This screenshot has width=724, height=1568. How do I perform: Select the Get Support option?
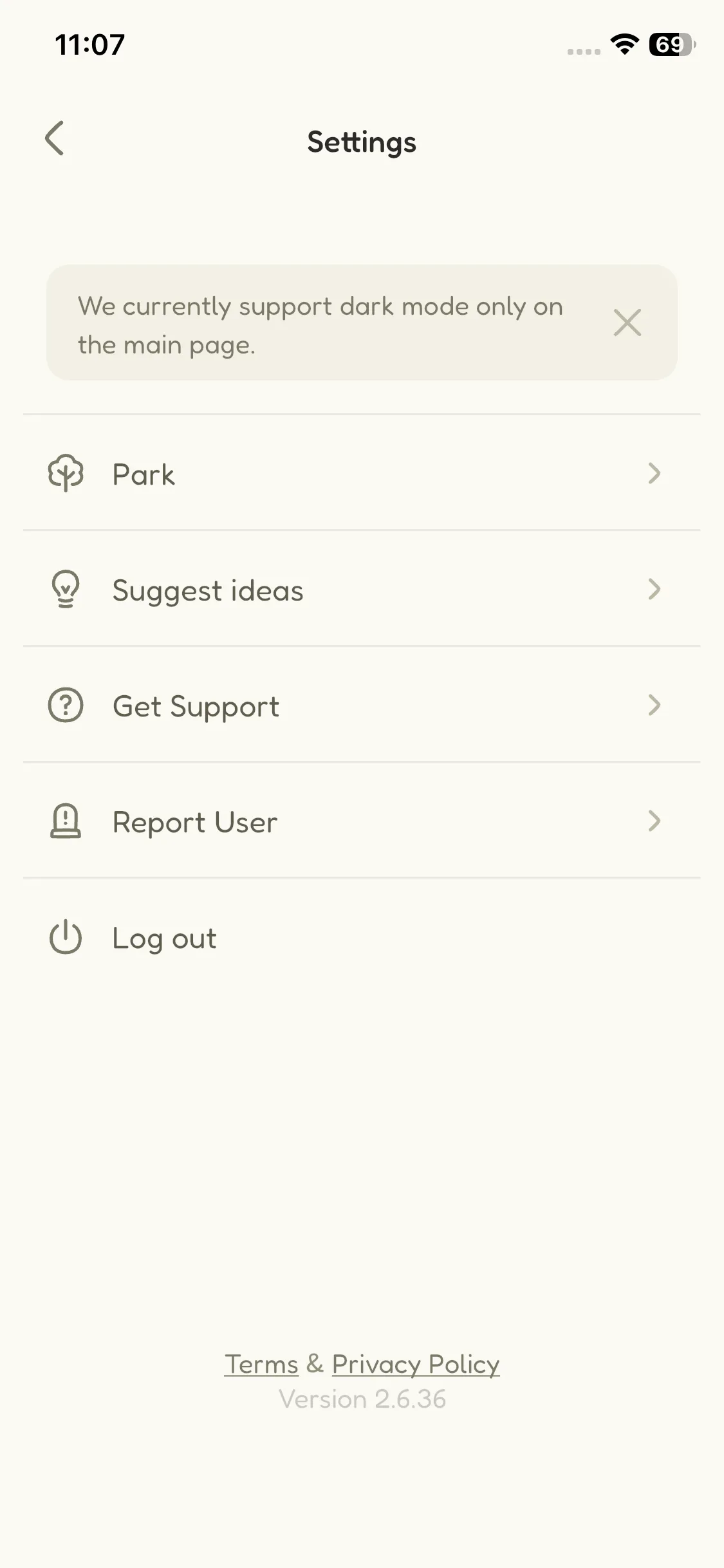362,705
